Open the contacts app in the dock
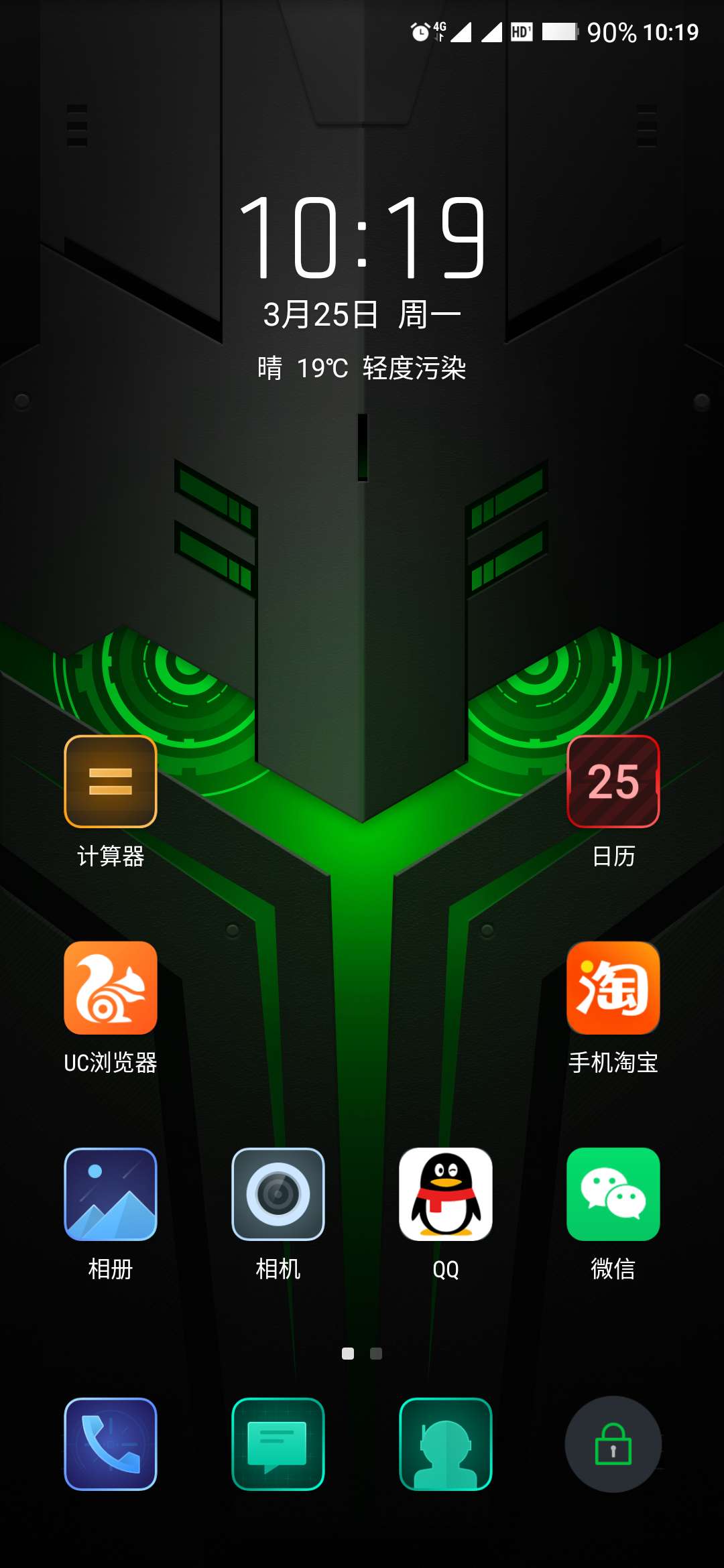 446,1444
